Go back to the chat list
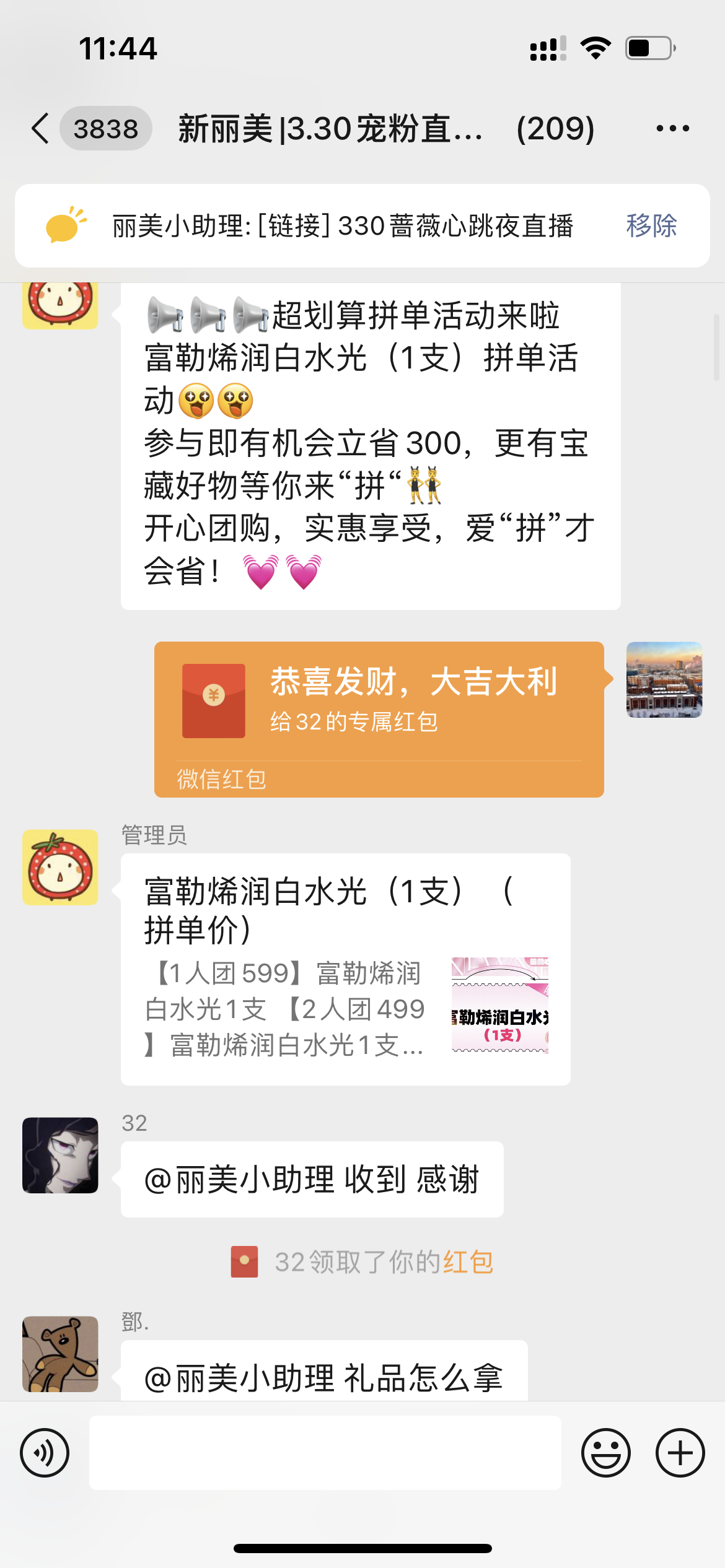Screen dimensions: 725x1568 tap(41, 129)
